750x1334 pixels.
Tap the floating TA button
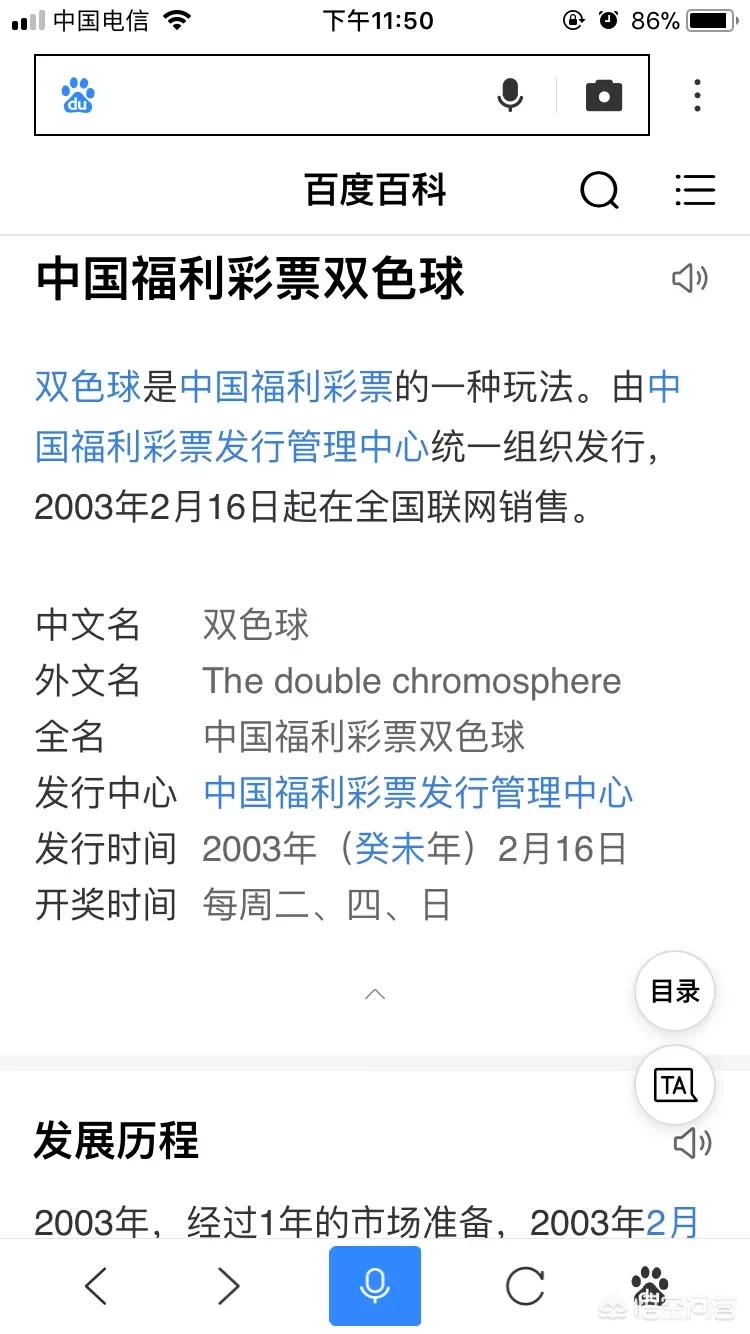click(x=675, y=1085)
